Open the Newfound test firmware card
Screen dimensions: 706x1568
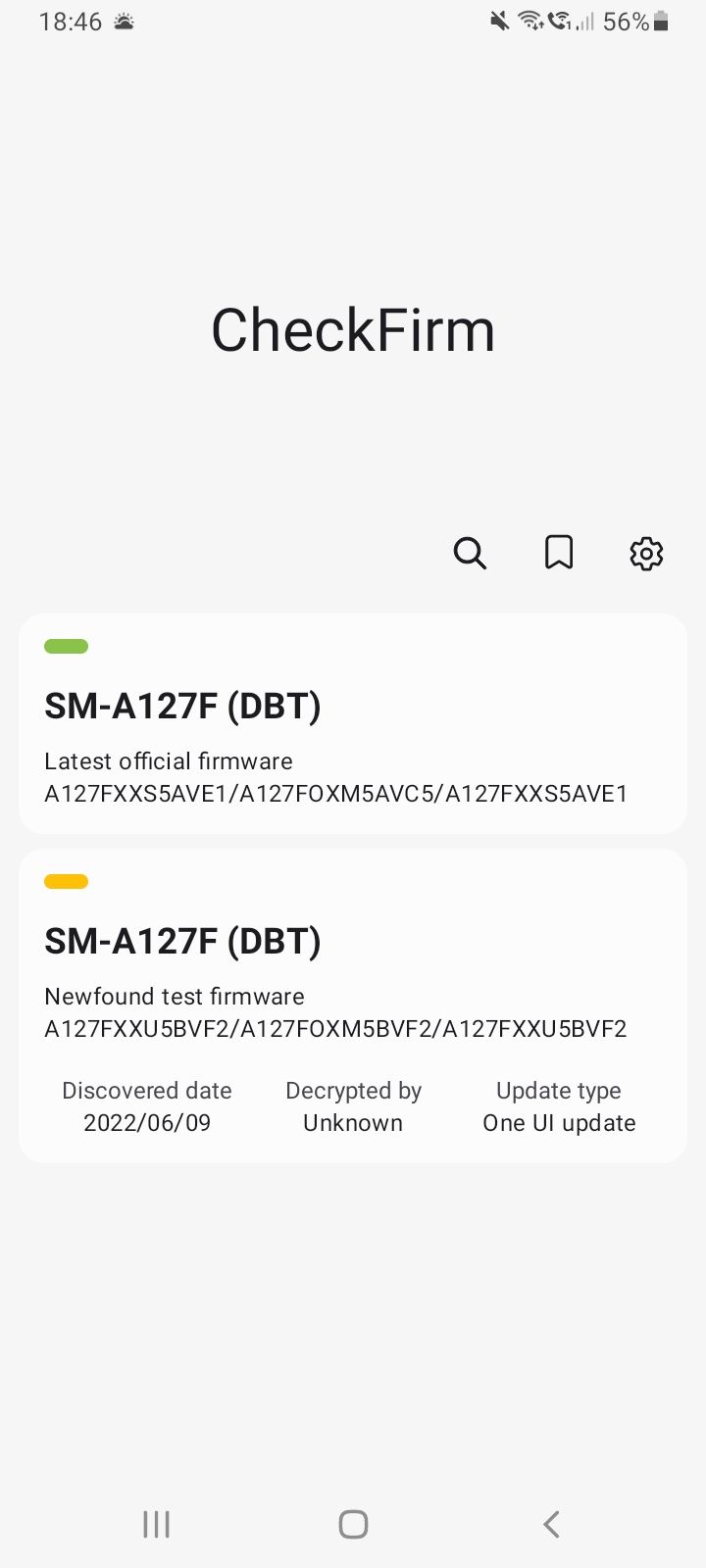tap(353, 1004)
